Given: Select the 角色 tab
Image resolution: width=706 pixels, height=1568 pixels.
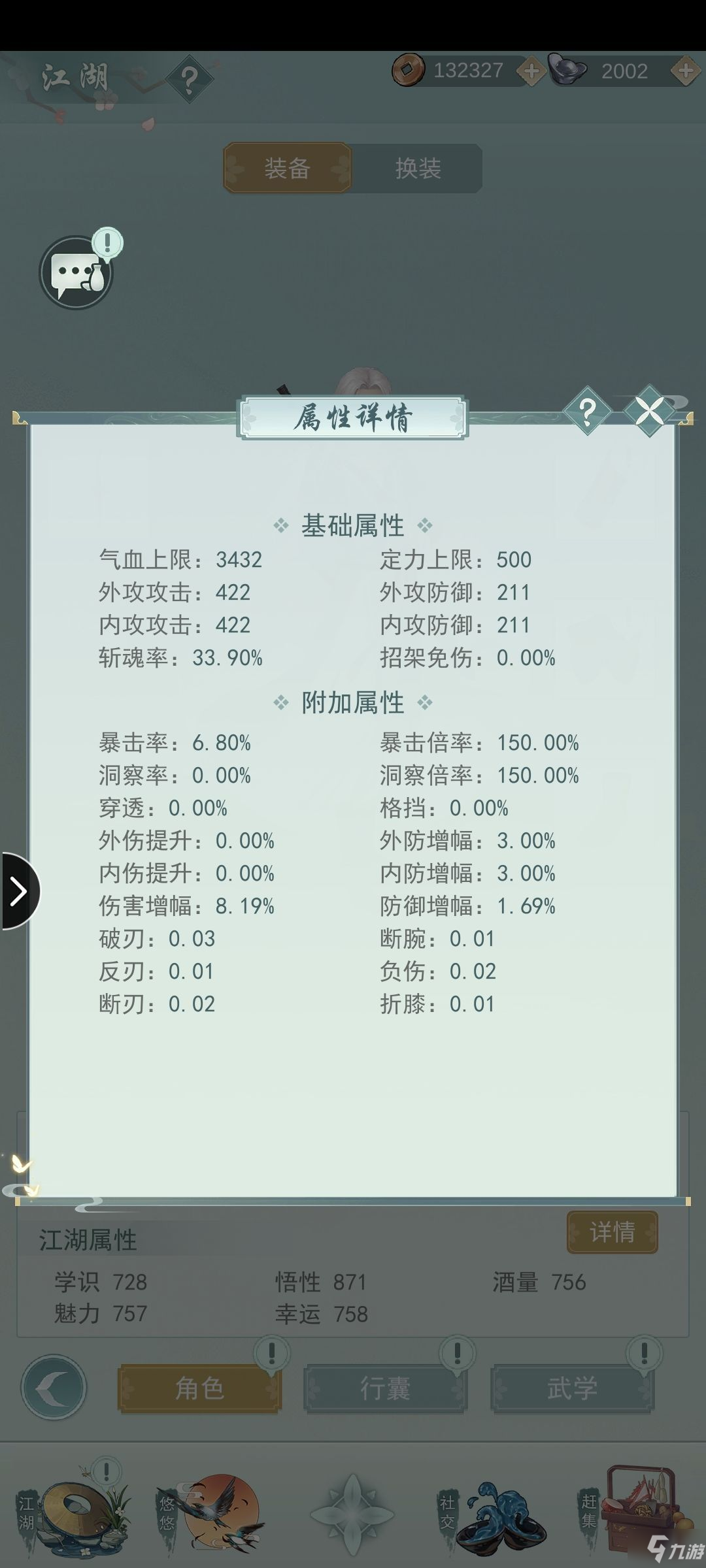Looking at the screenshot, I should 199,1388.
